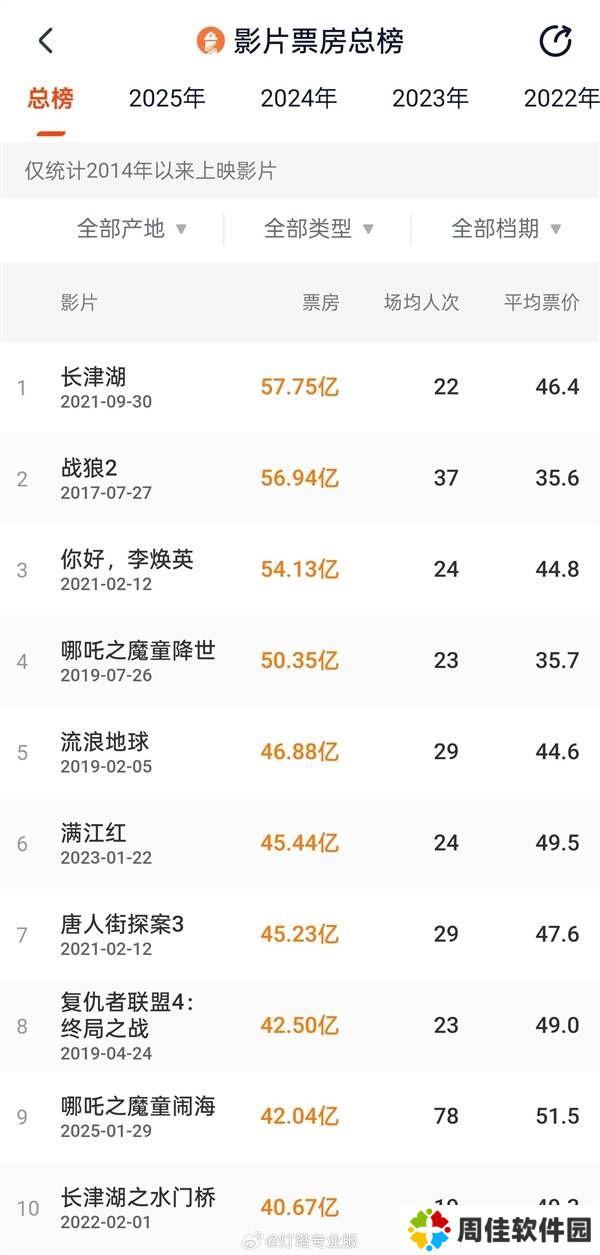Select the 2023年 tab
Viewport: 600px width, 1255px height.
[x=430, y=98]
